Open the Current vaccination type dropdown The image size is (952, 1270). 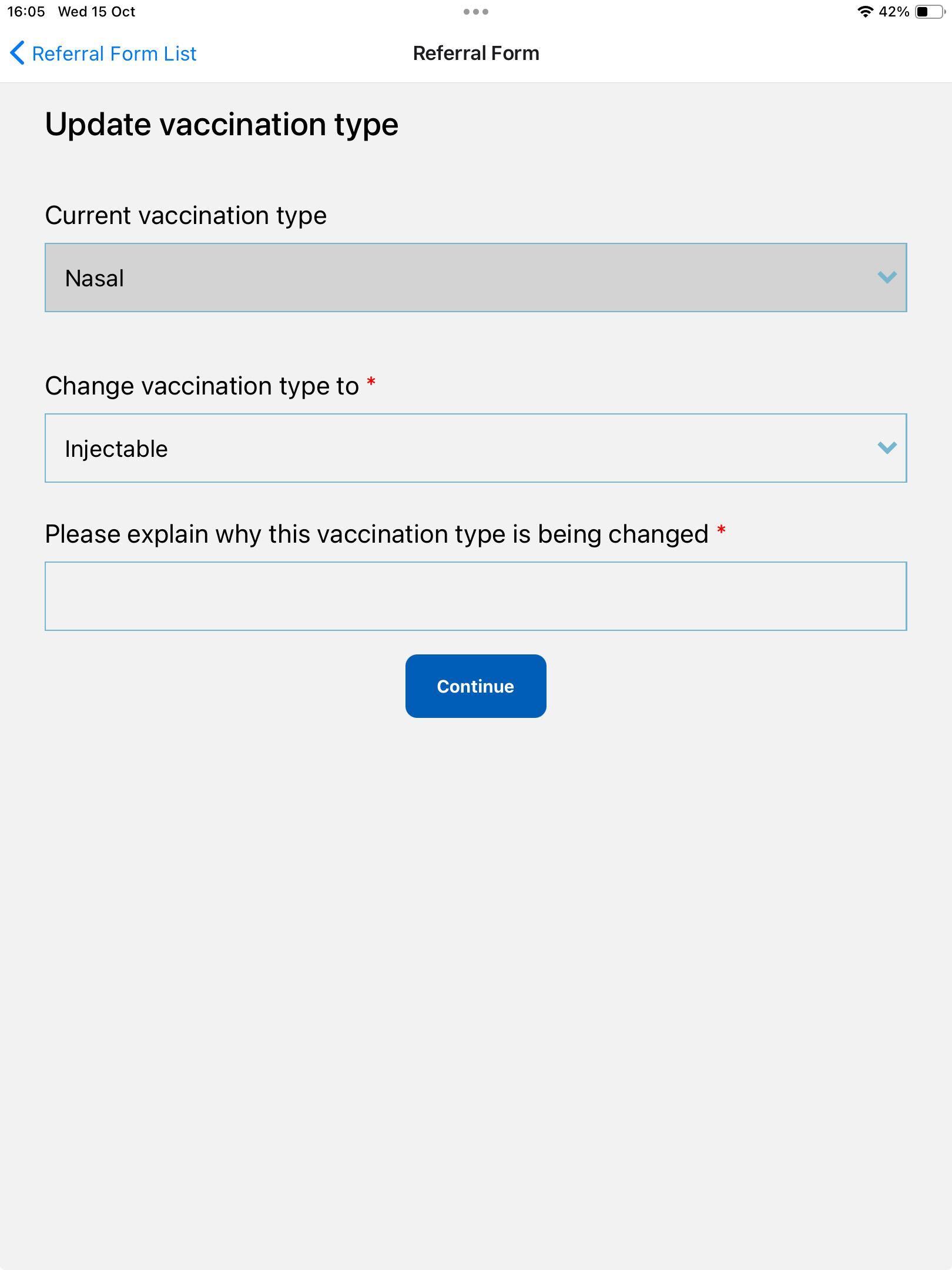(x=475, y=278)
